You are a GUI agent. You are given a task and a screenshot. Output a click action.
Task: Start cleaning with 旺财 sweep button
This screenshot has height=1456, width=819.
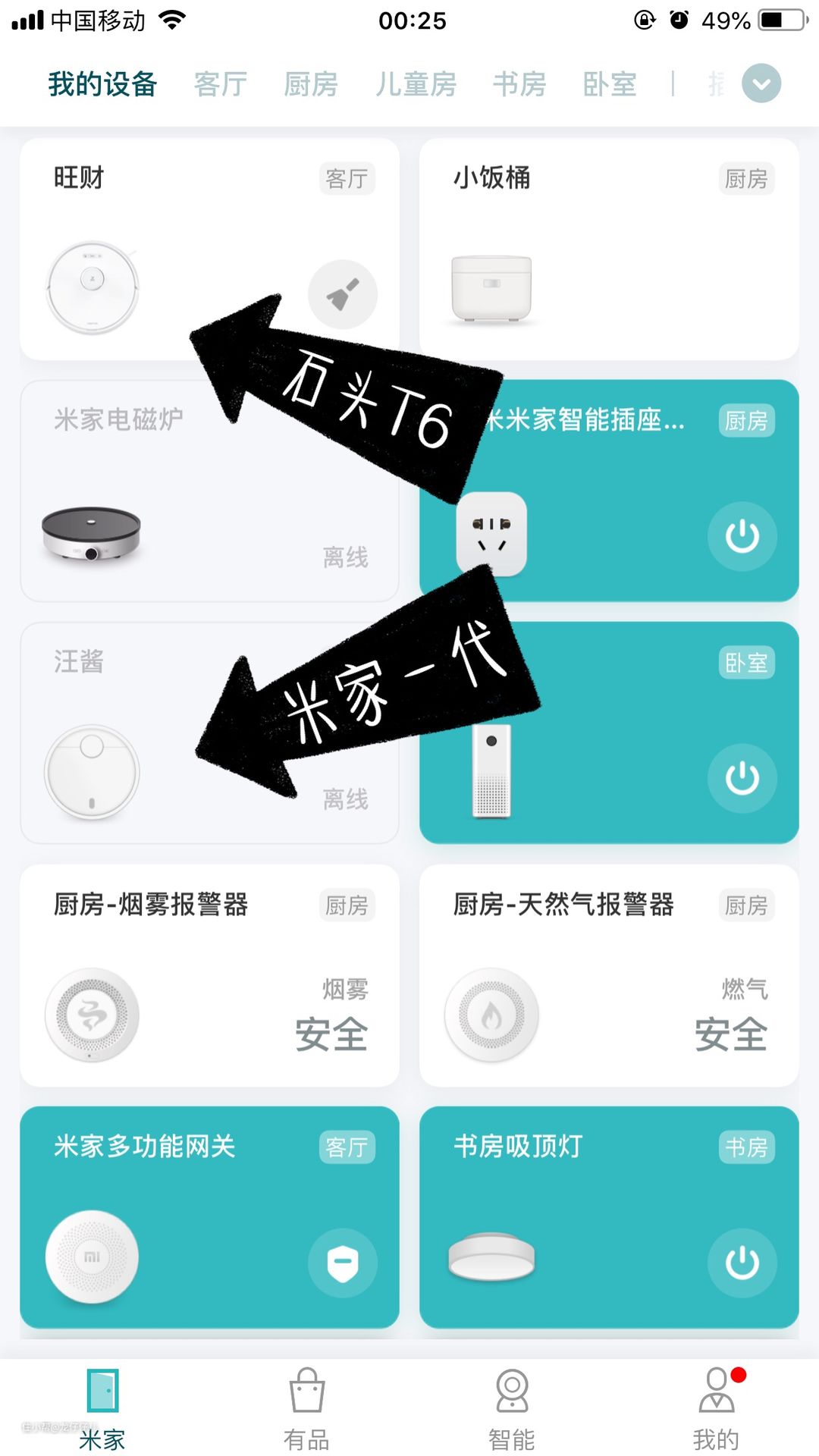[343, 294]
